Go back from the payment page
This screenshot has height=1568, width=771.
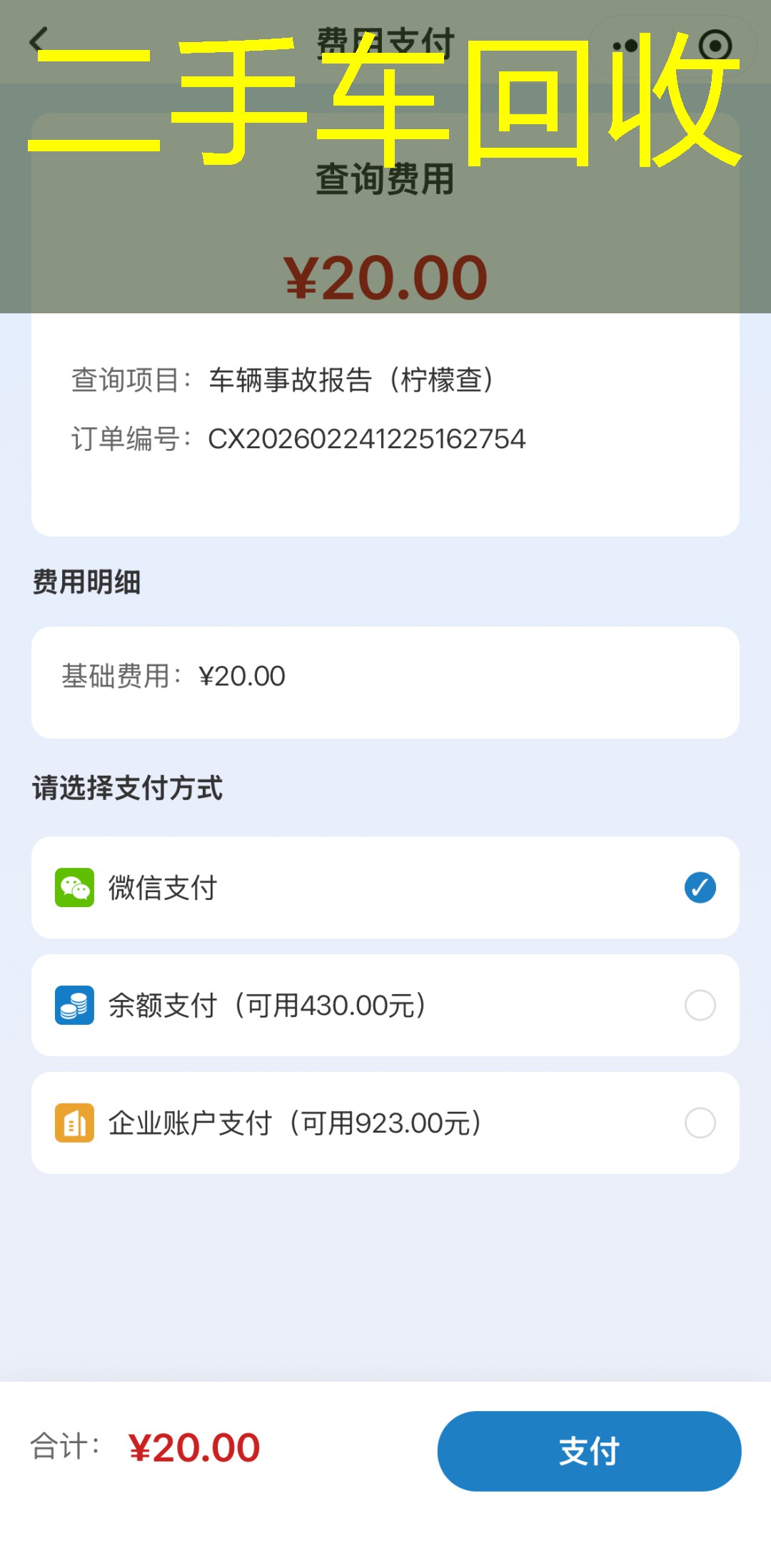[x=39, y=41]
